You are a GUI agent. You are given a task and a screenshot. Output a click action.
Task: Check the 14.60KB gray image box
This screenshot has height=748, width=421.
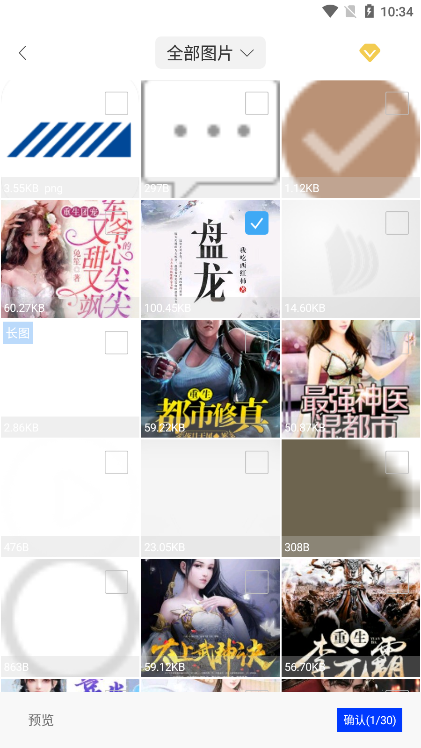[397, 223]
